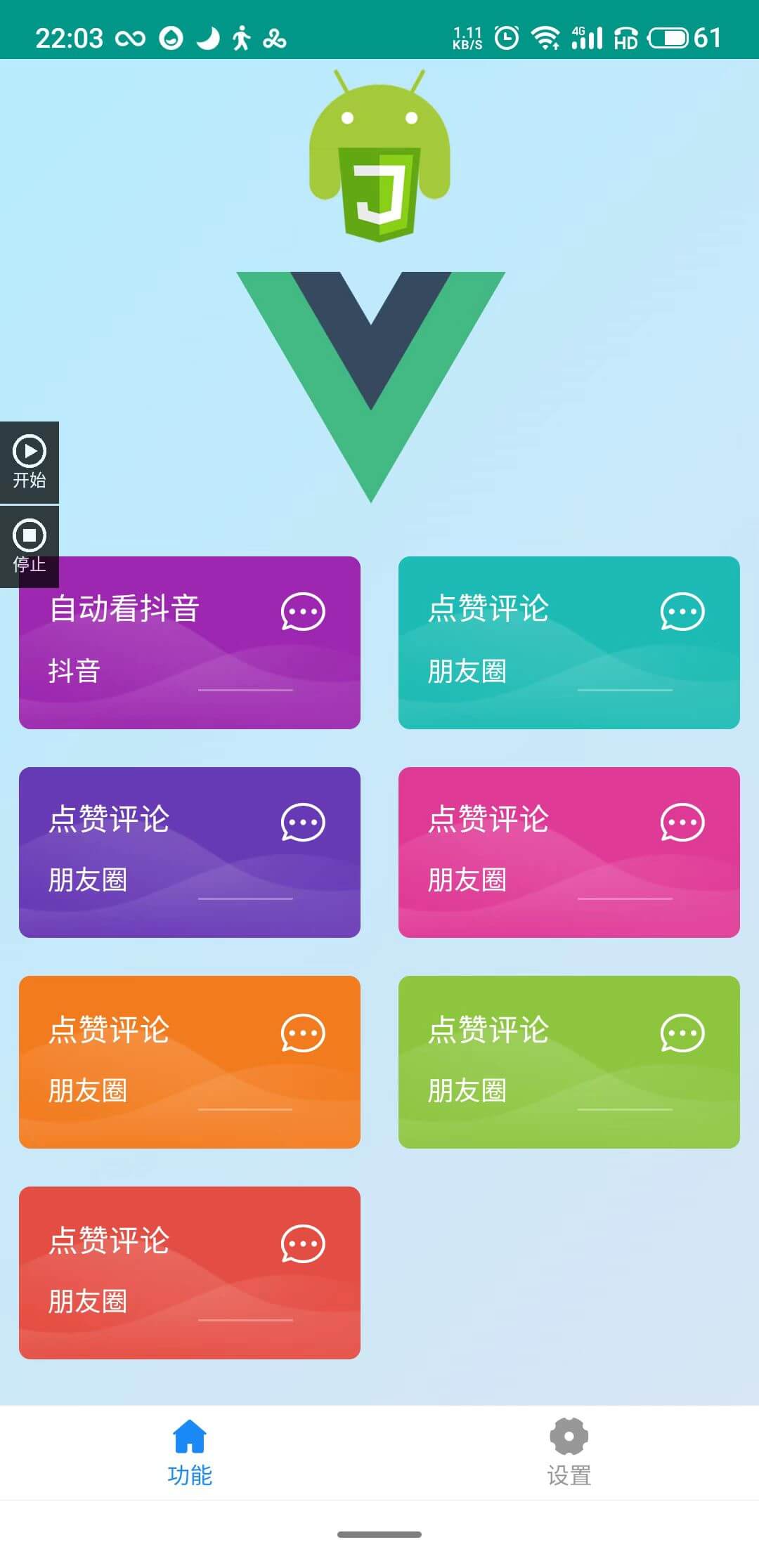Image resolution: width=759 pixels, height=1568 pixels.
Task: Tap the 开始 start floating button
Action: coord(29,462)
